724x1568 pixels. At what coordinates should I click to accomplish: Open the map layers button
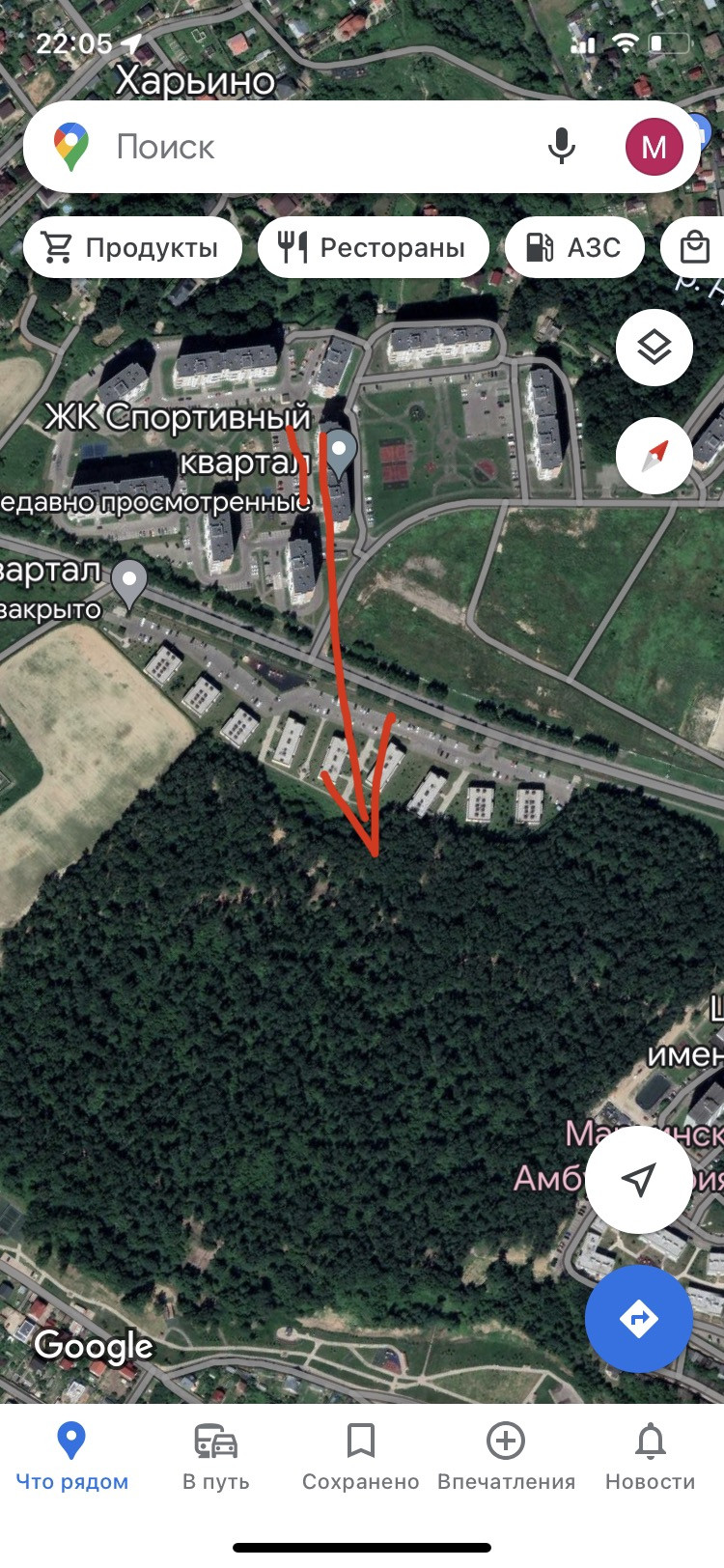click(x=654, y=348)
